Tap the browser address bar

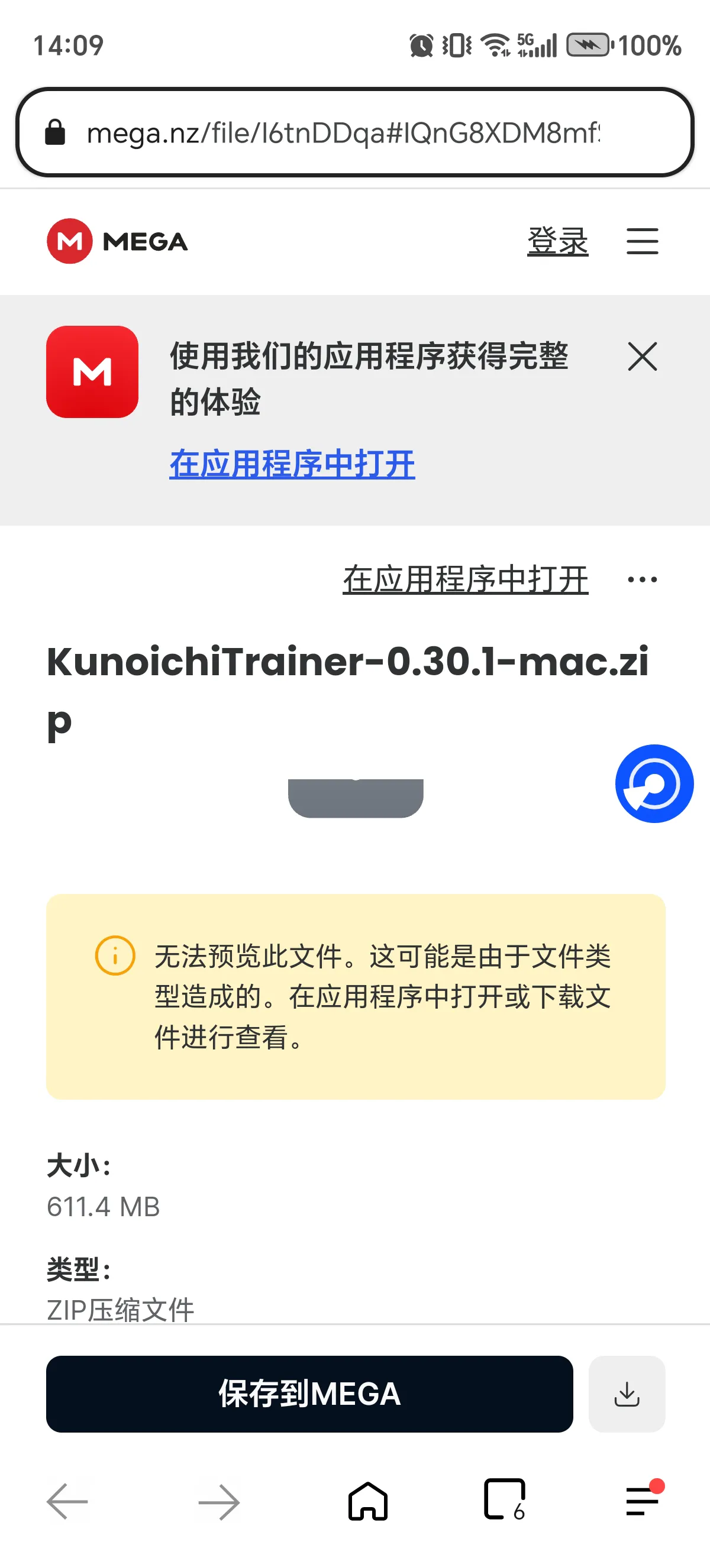[343, 132]
